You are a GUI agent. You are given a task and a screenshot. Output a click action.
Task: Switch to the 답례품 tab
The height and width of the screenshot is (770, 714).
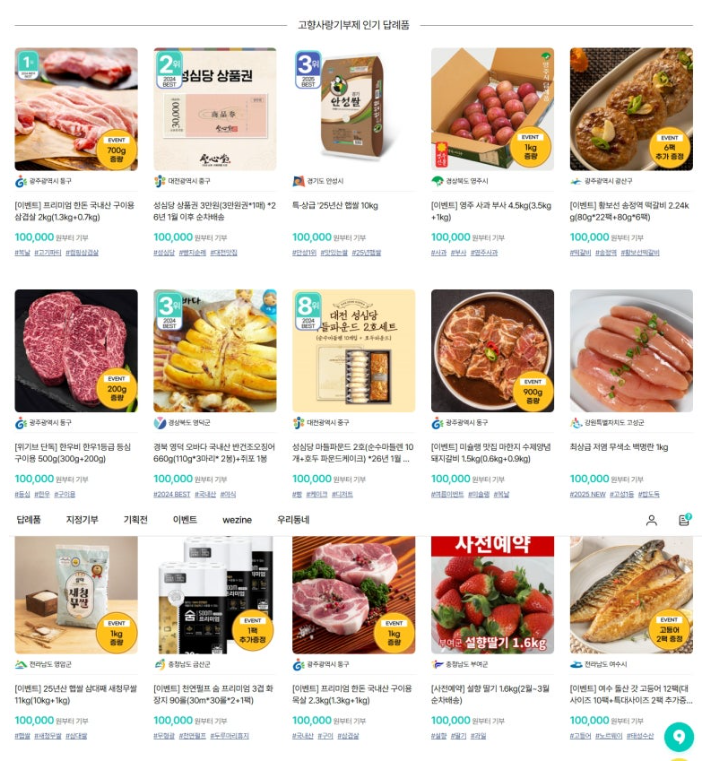pyautogui.click(x=29, y=520)
